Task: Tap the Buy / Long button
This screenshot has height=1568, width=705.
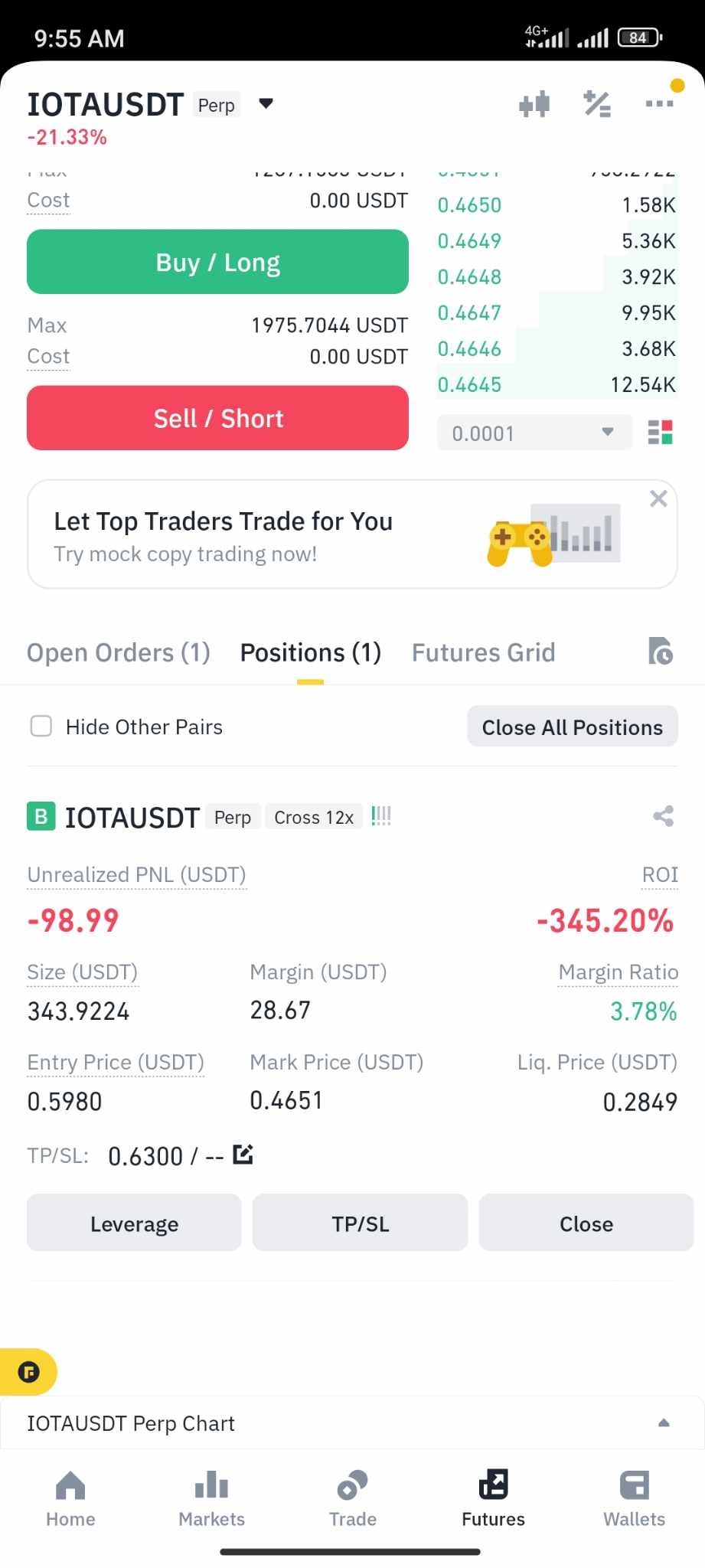Action: click(x=217, y=262)
